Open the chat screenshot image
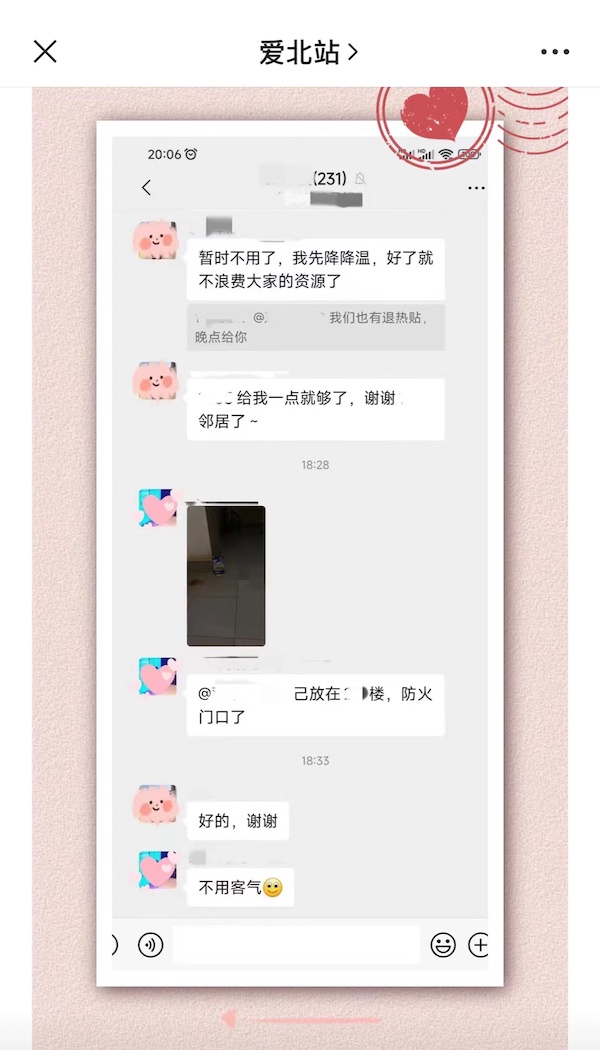600x1050 pixels. (300, 555)
